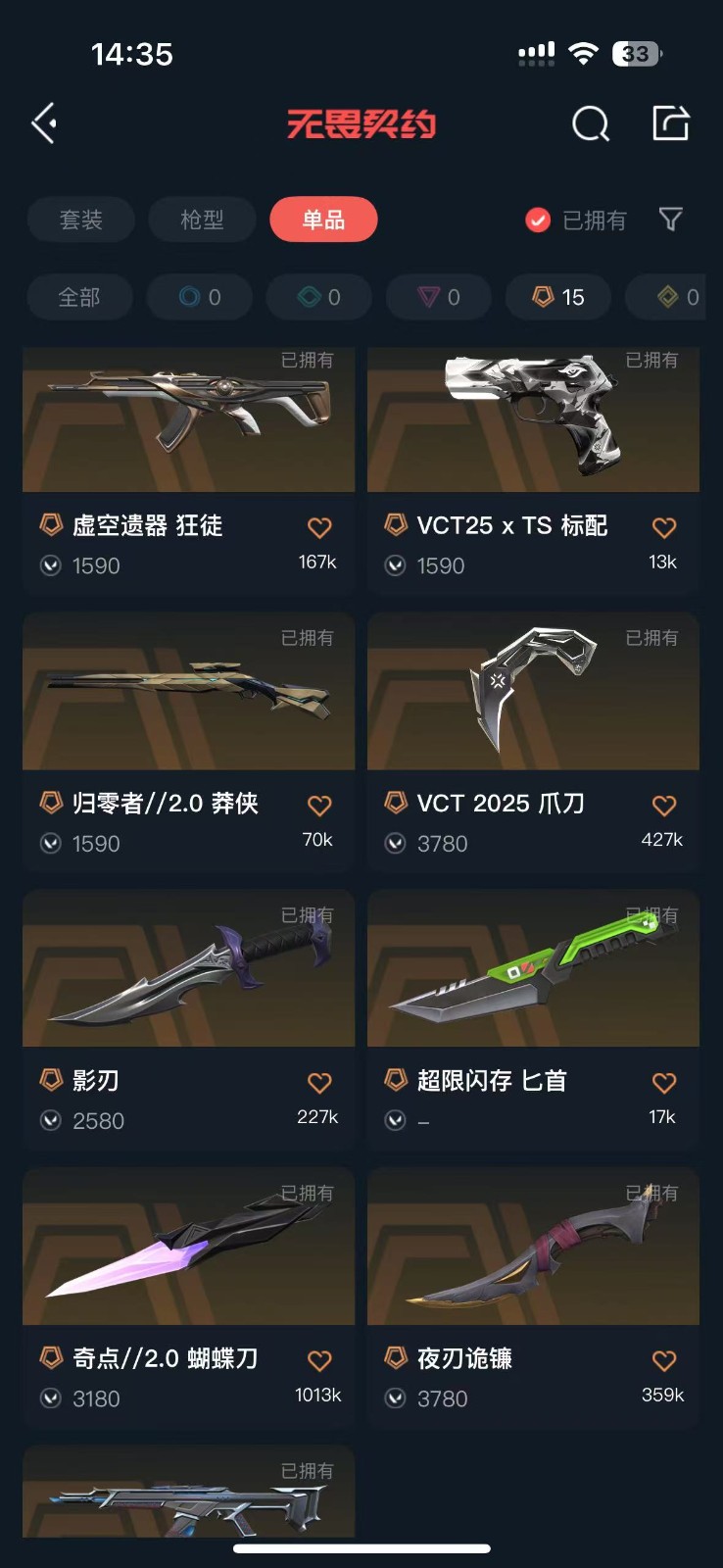Open the funnel filter icon

tap(671, 220)
